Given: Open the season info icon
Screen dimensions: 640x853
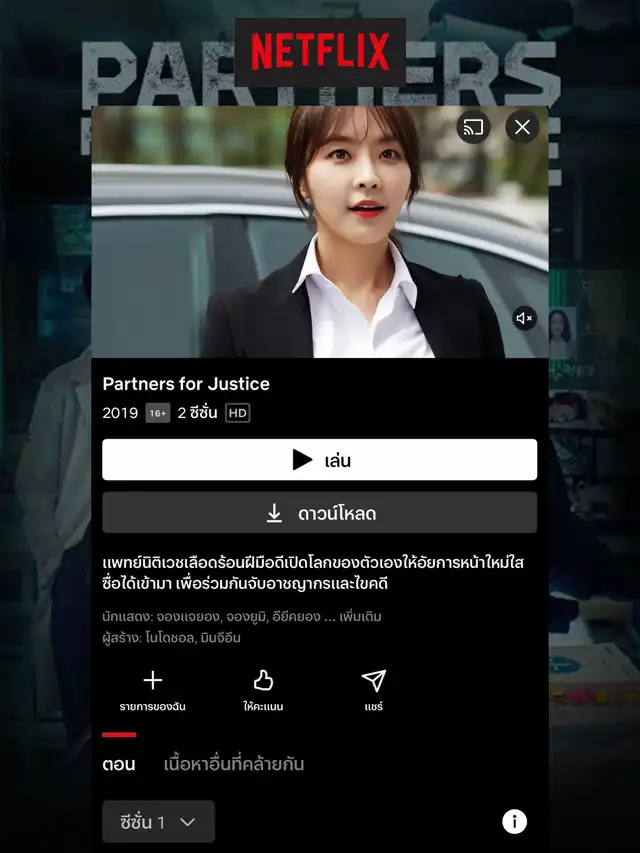Looking at the screenshot, I should coord(514,822).
